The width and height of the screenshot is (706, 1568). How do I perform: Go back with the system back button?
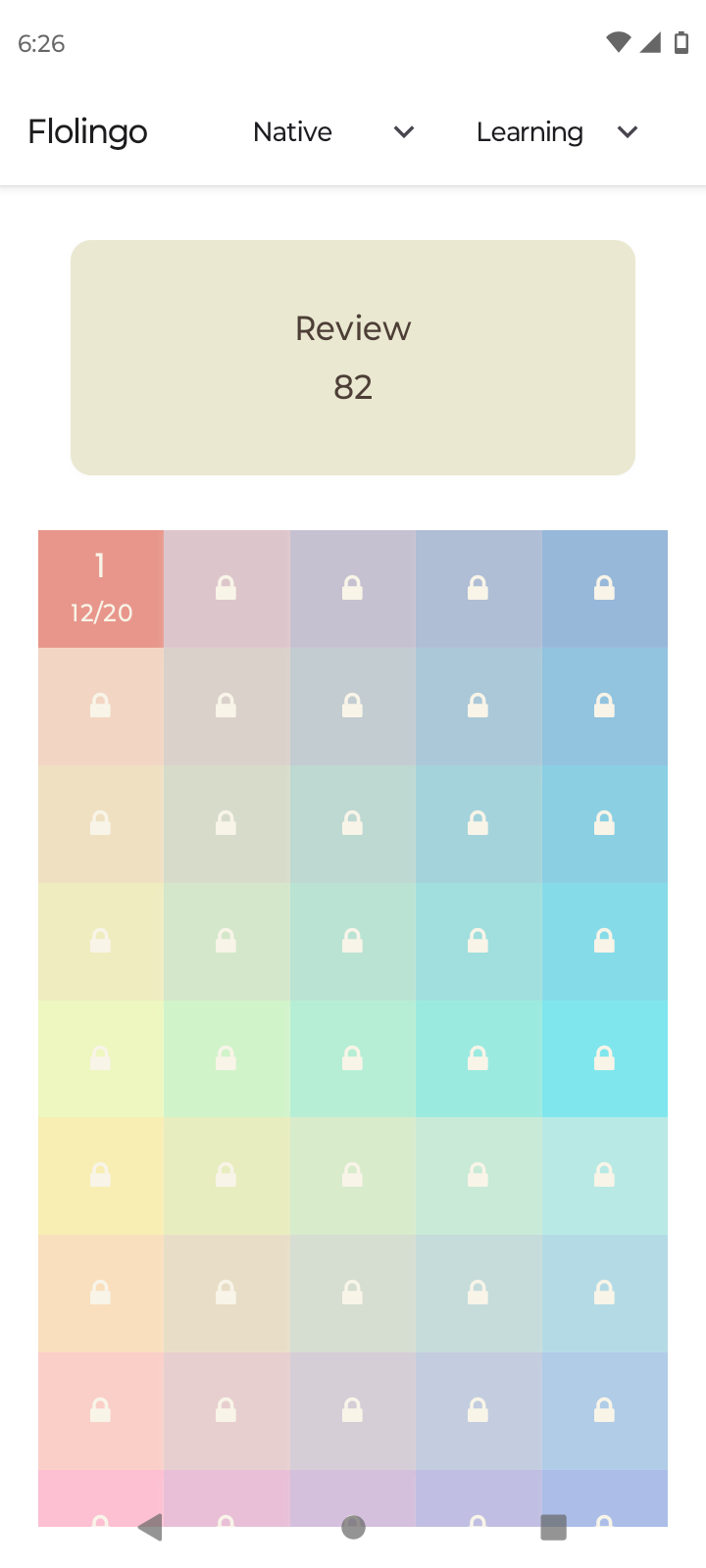click(151, 1527)
